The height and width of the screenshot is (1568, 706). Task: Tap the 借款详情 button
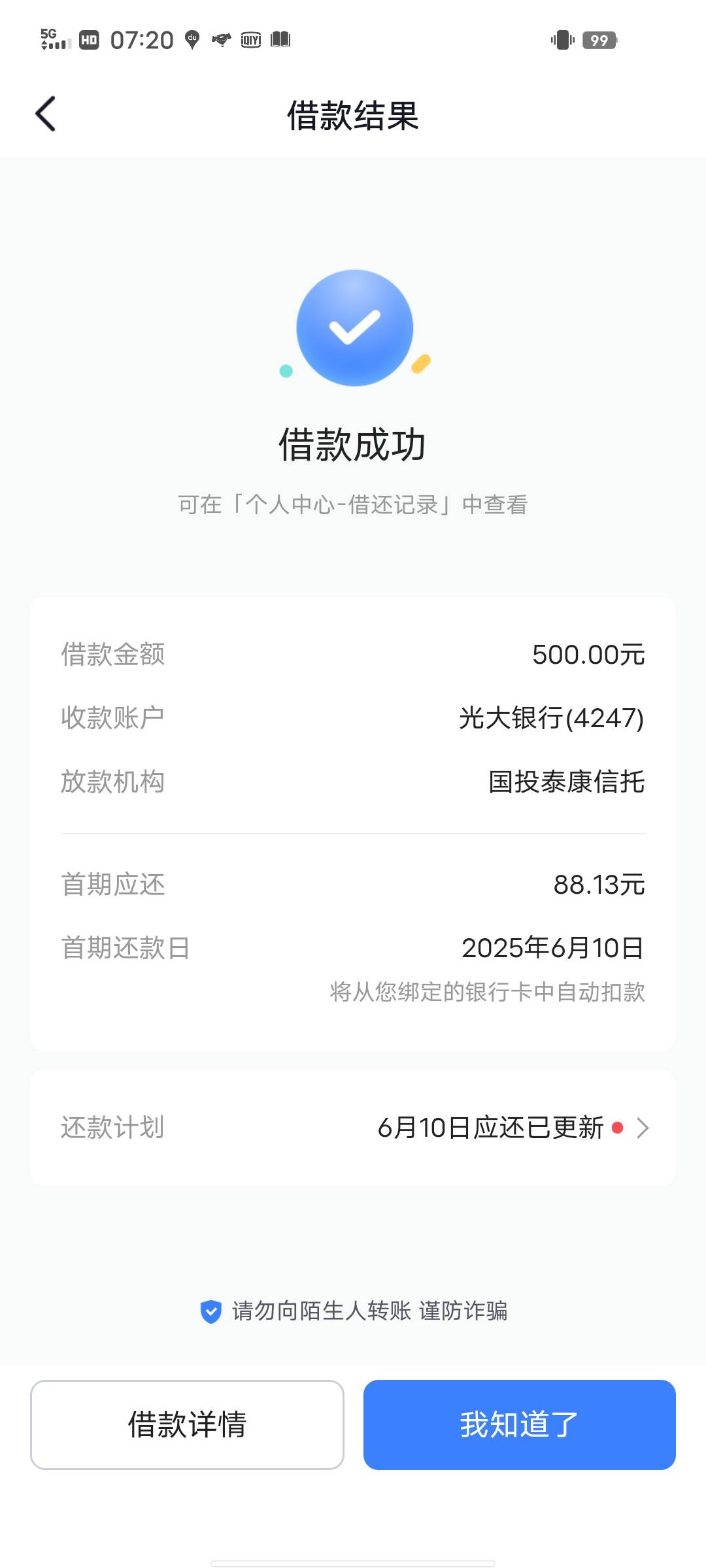click(x=187, y=1424)
